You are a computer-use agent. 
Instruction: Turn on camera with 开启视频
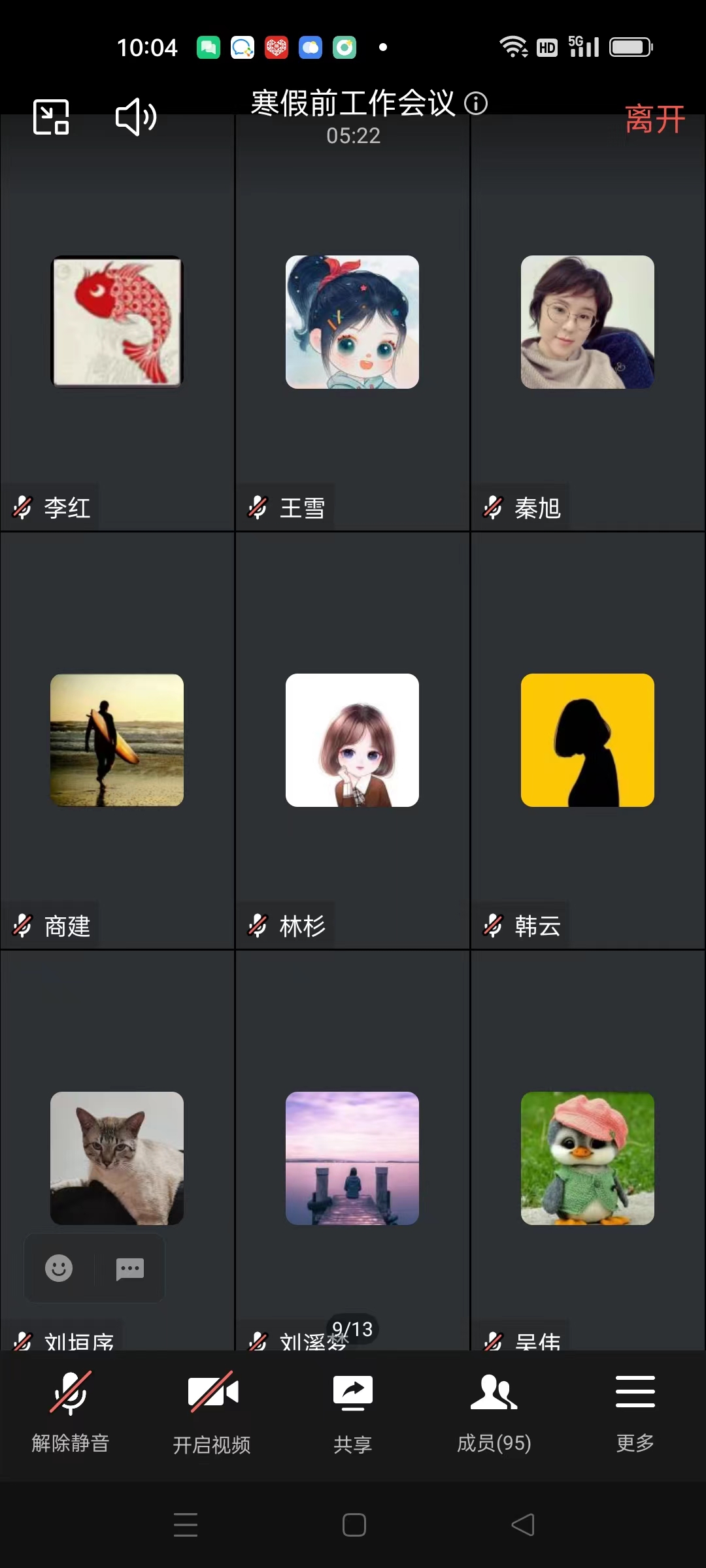(x=212, y=1411)
